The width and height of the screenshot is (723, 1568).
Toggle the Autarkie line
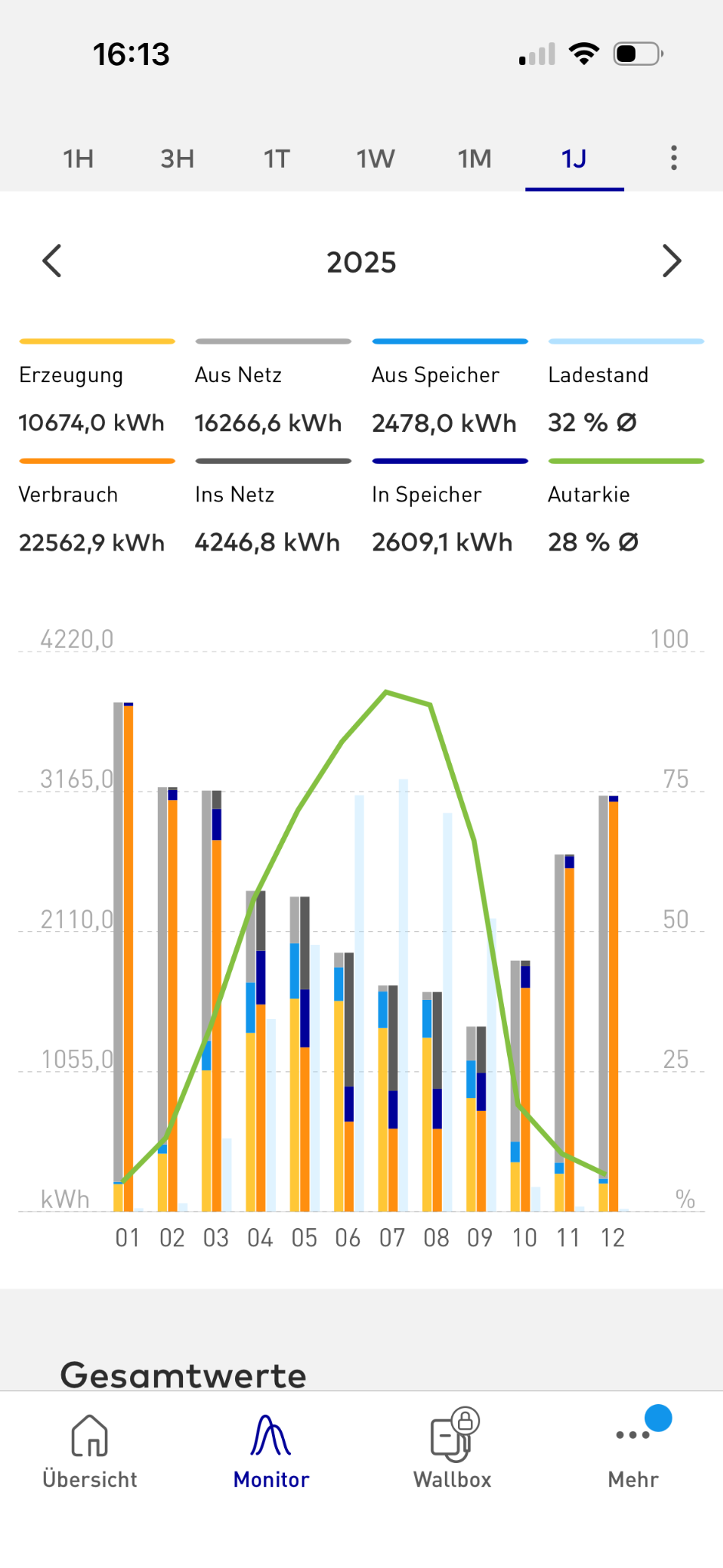tap(626, 507)
